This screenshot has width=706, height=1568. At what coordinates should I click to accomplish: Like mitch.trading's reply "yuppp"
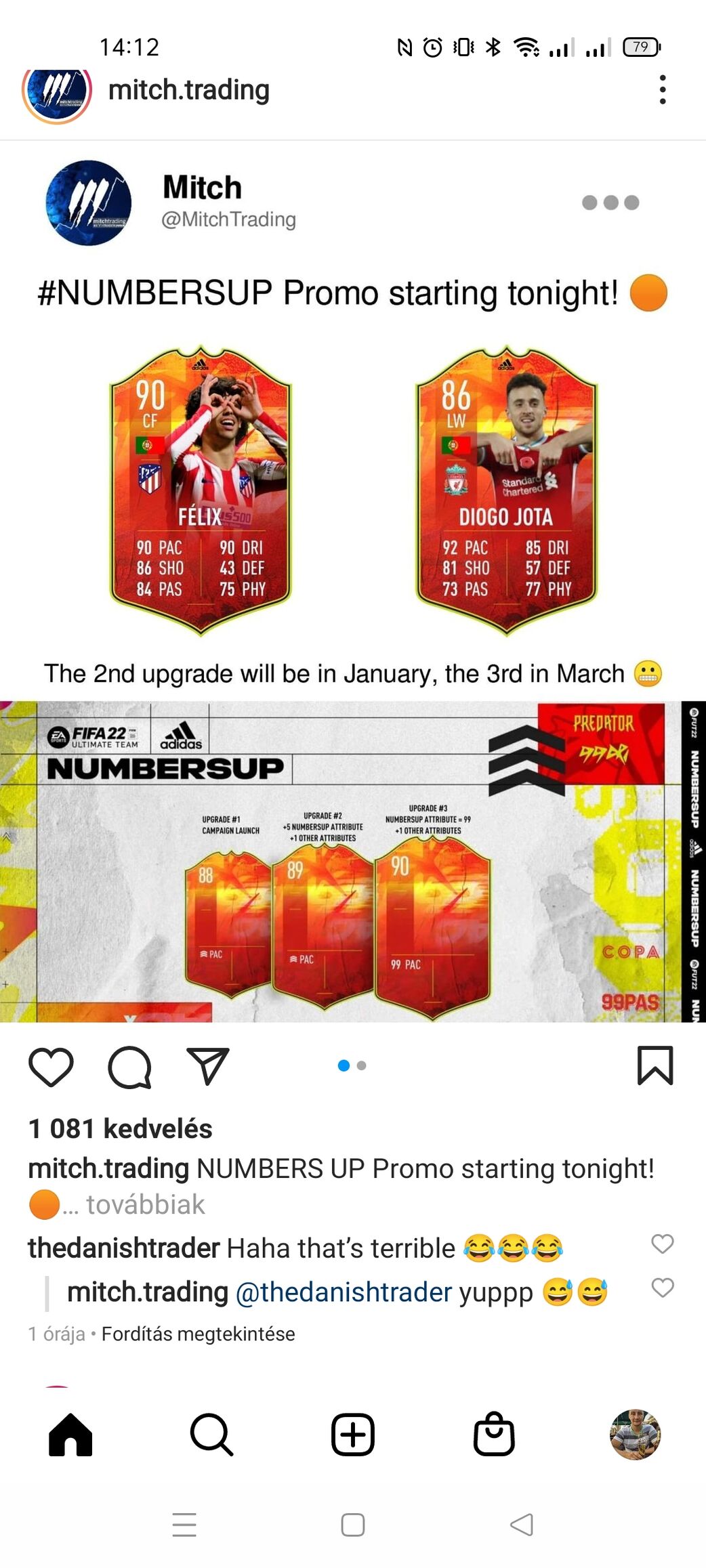pyautogui.click(x=662, y=1288)
